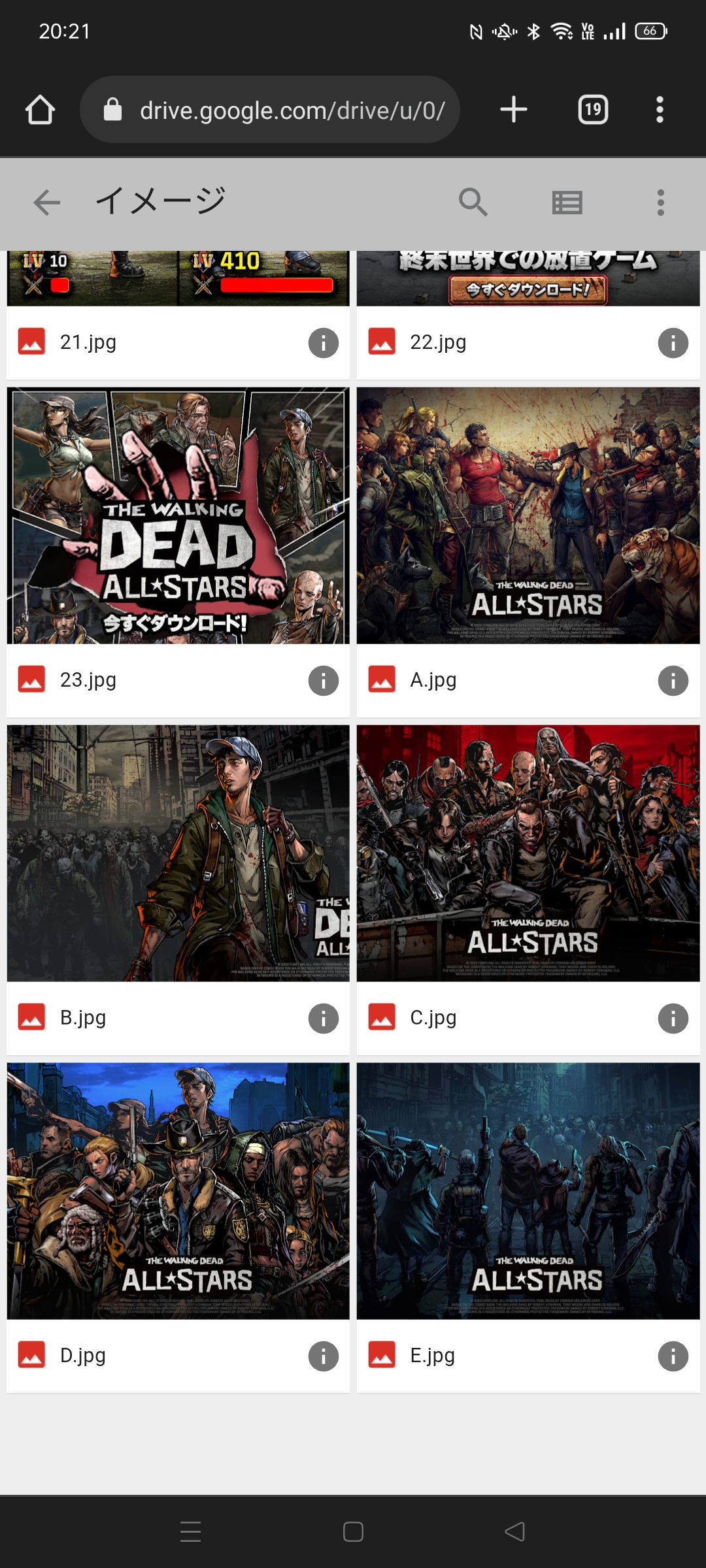The width and height of the screenshot is (706, 1568).
Task: Show details info for 22.jpg
Action: tap(673, 343)
